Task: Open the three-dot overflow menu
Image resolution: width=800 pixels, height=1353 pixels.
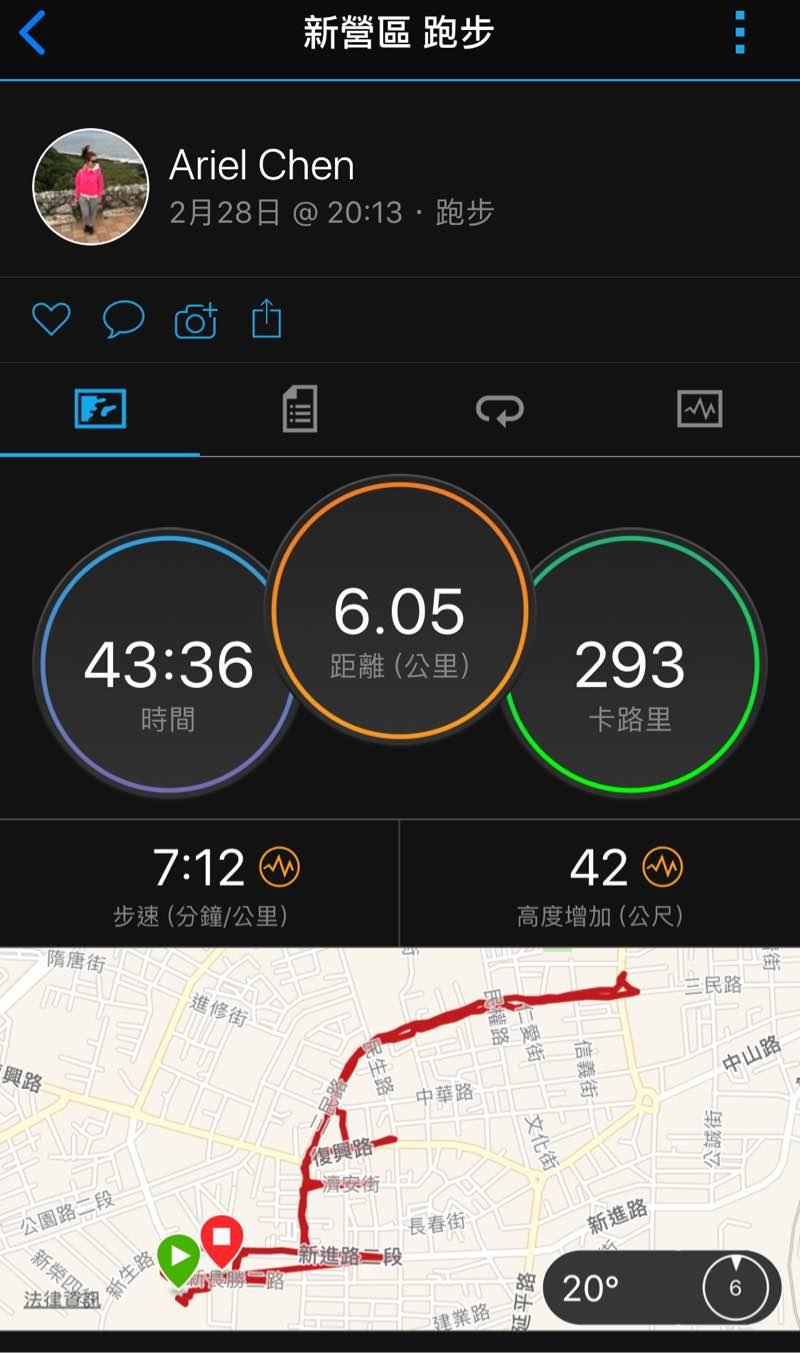Action: coord(740,34)
